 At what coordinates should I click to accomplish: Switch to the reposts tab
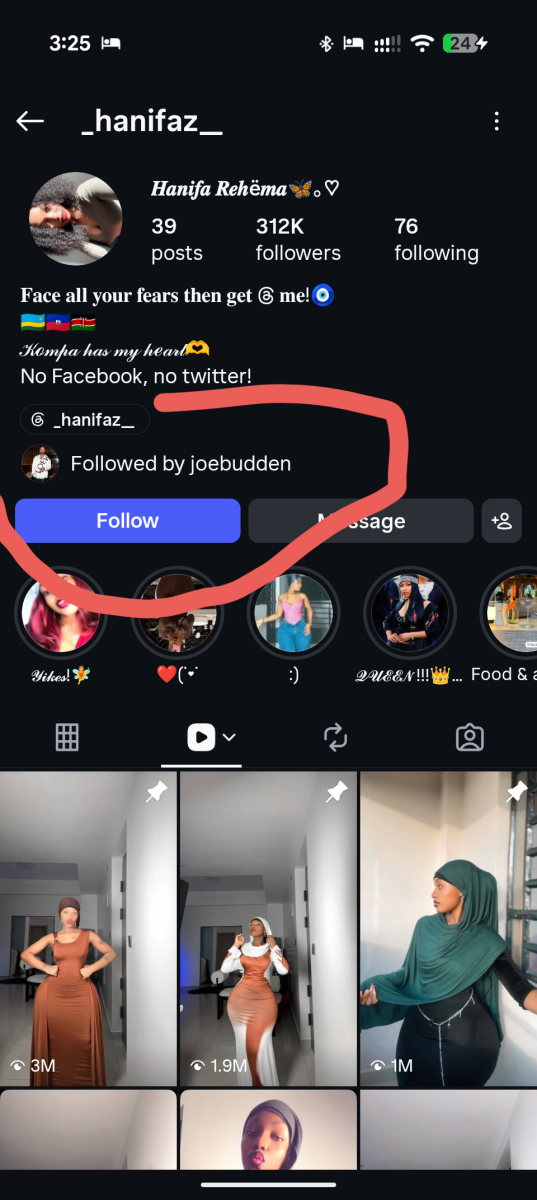(x=335, y=738)
